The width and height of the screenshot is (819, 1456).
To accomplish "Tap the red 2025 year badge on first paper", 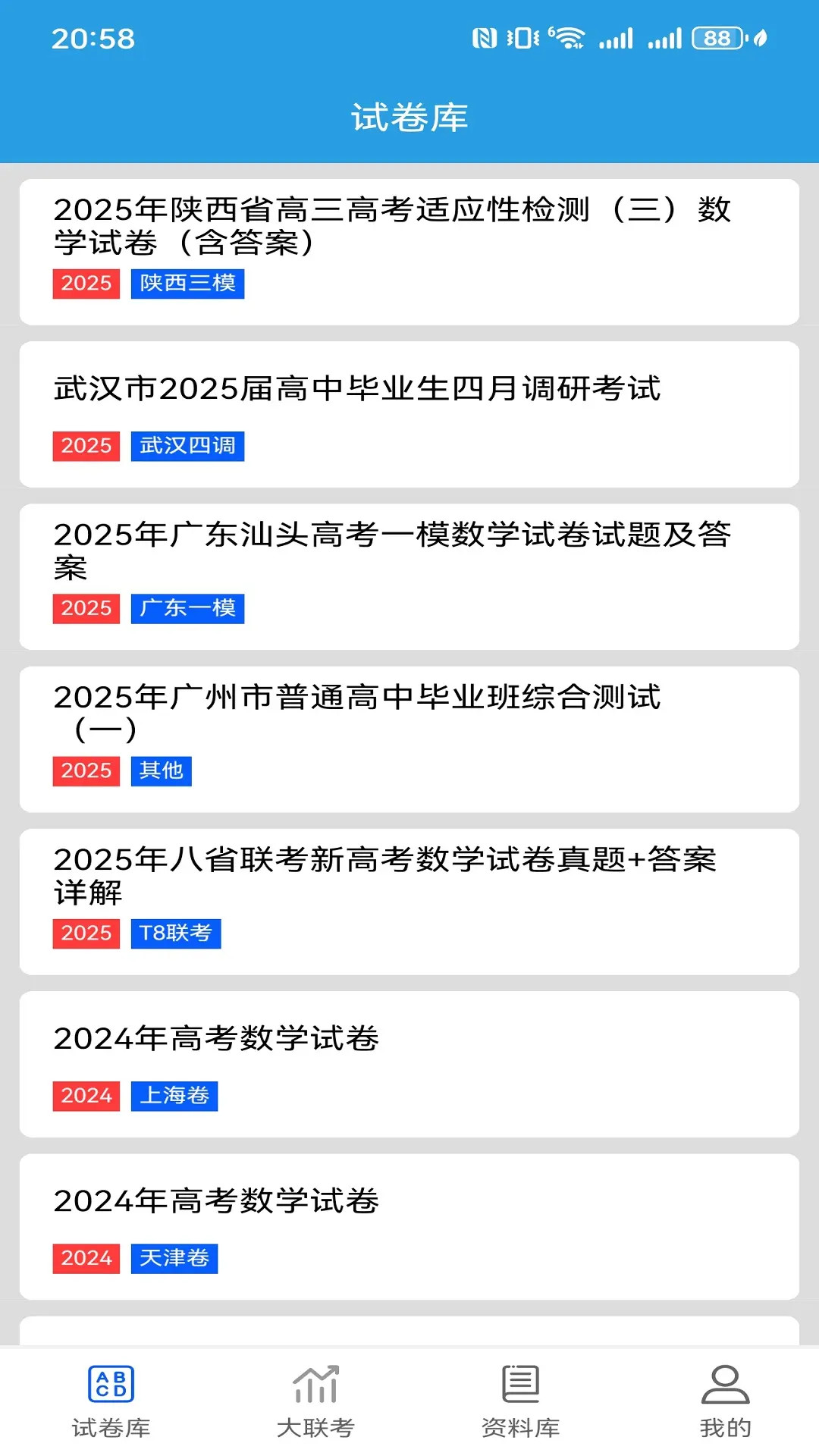I will click(85, 285).
